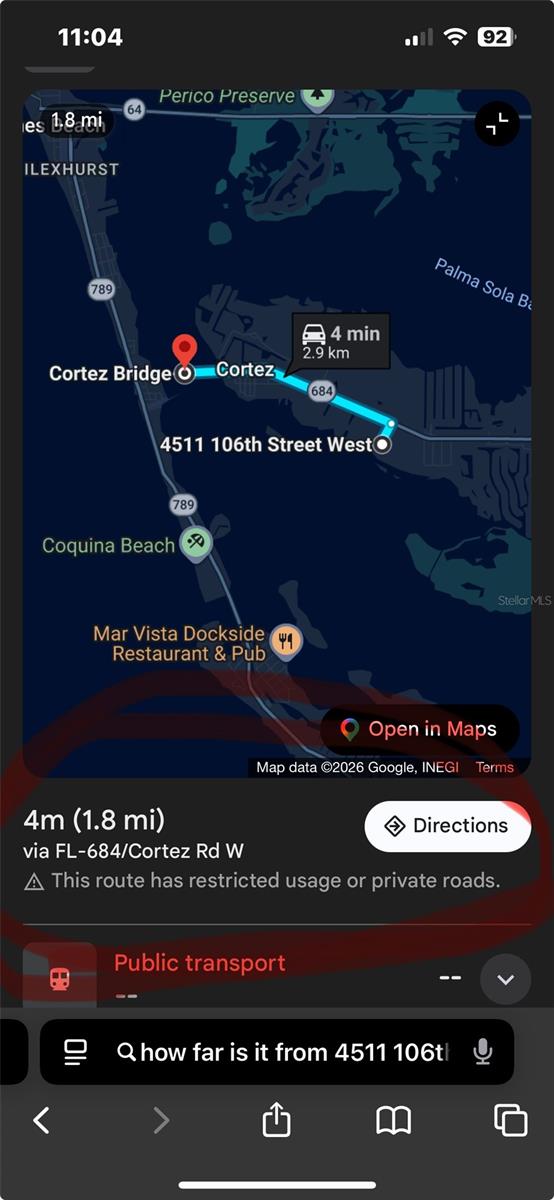Share this page

(x=276, y=1119)
